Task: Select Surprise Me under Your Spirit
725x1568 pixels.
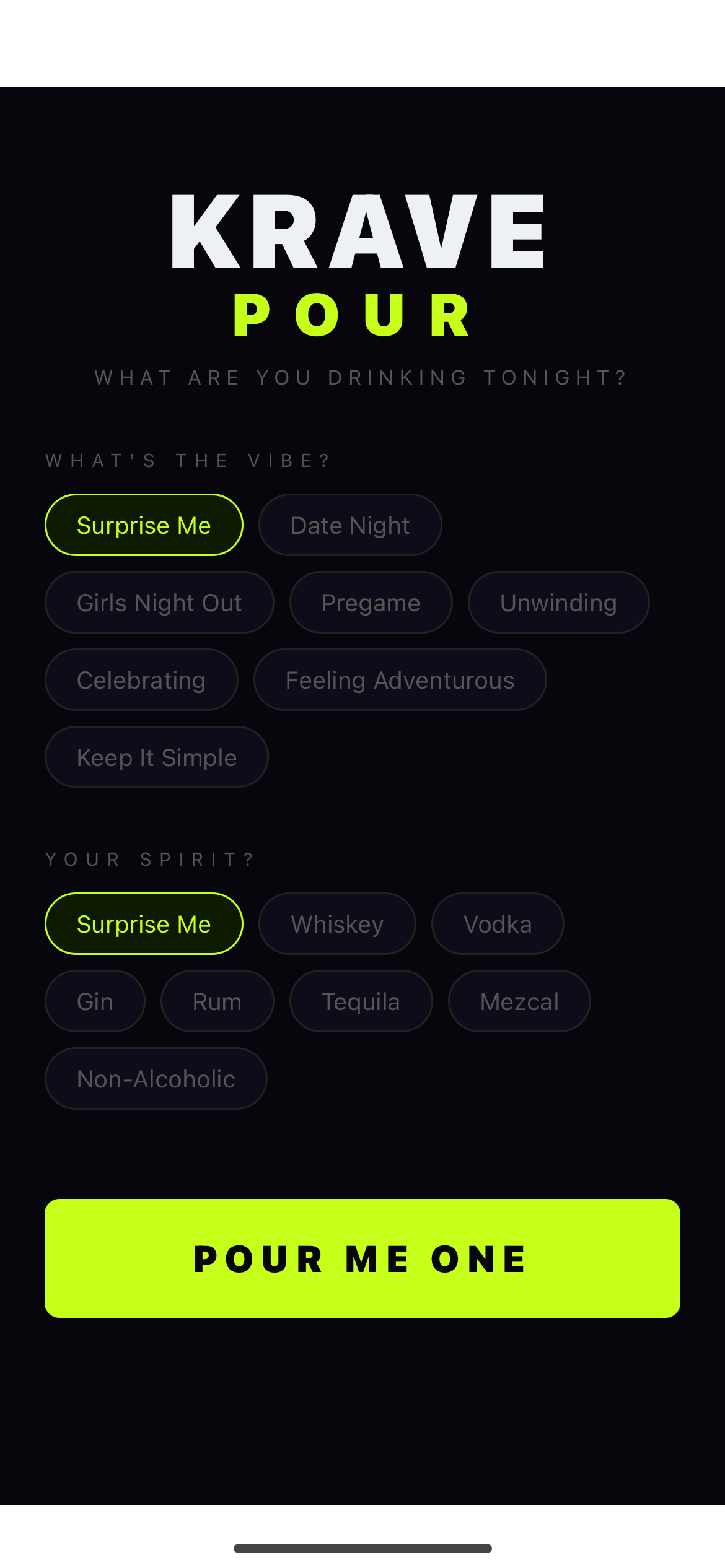Action: coord(144,924)
